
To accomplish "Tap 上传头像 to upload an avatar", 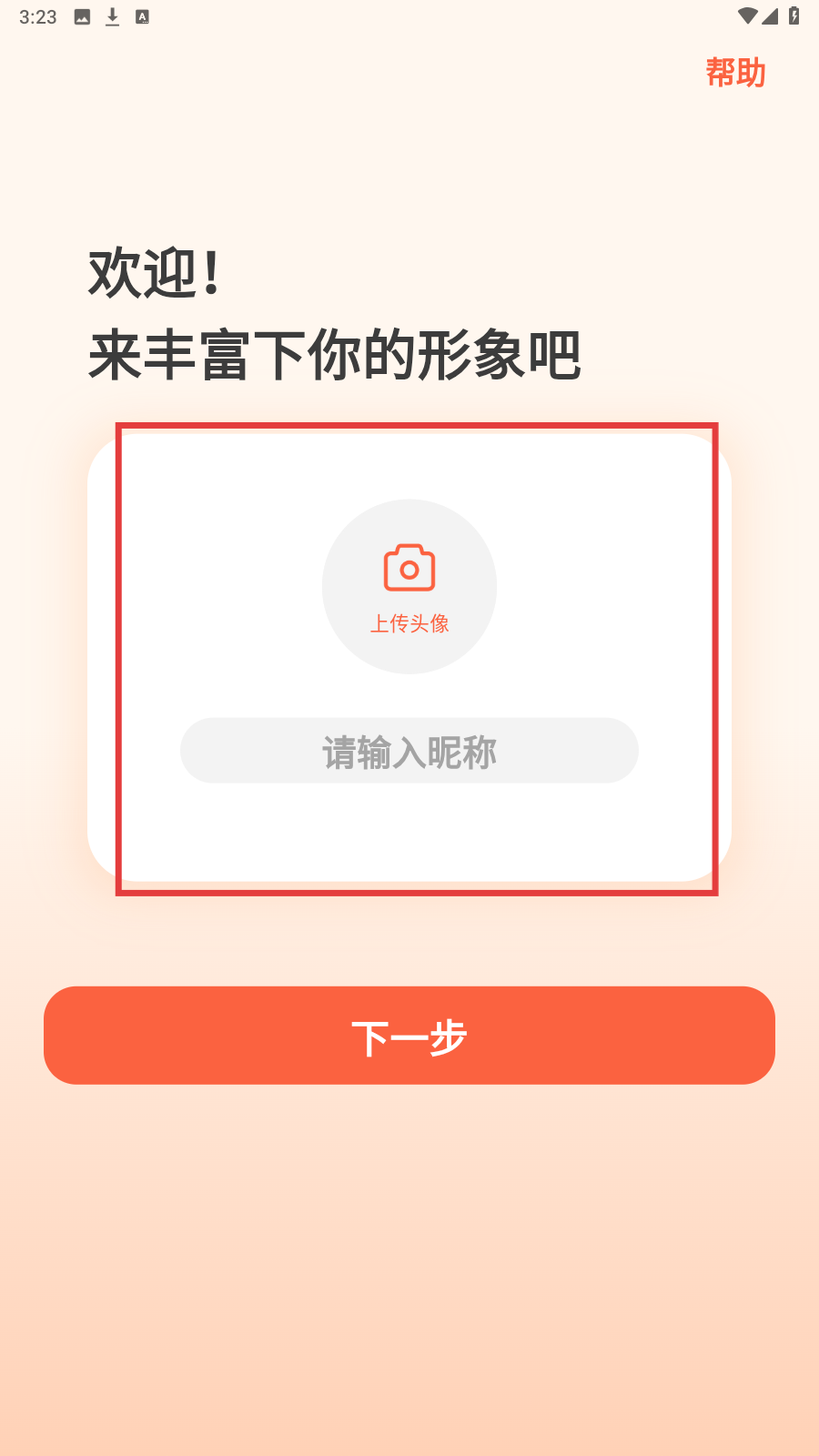I will 409,587.
